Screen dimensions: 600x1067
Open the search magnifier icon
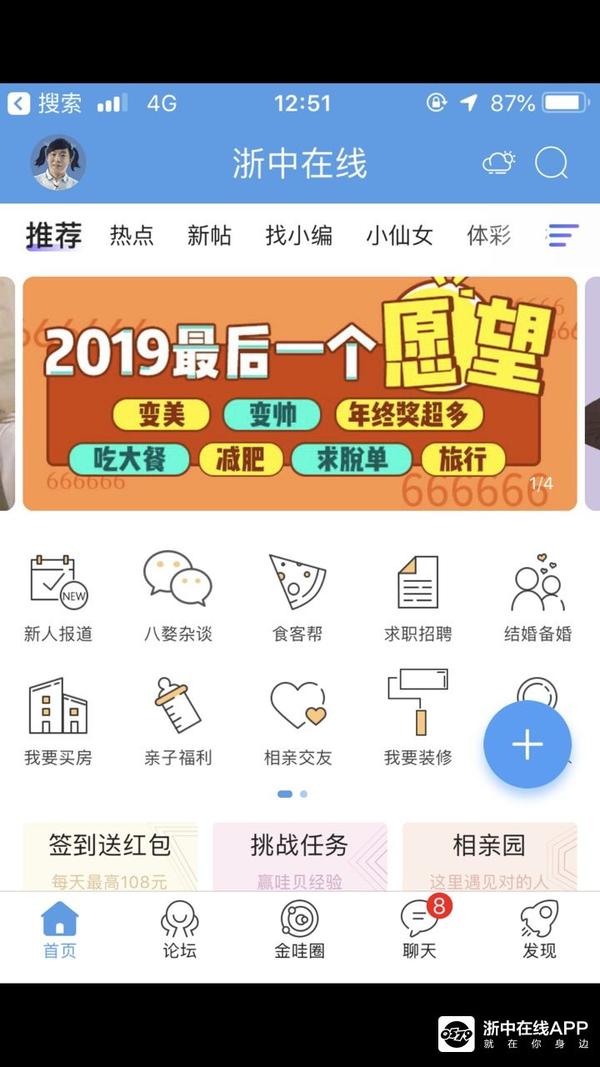(x=551, y=163)
